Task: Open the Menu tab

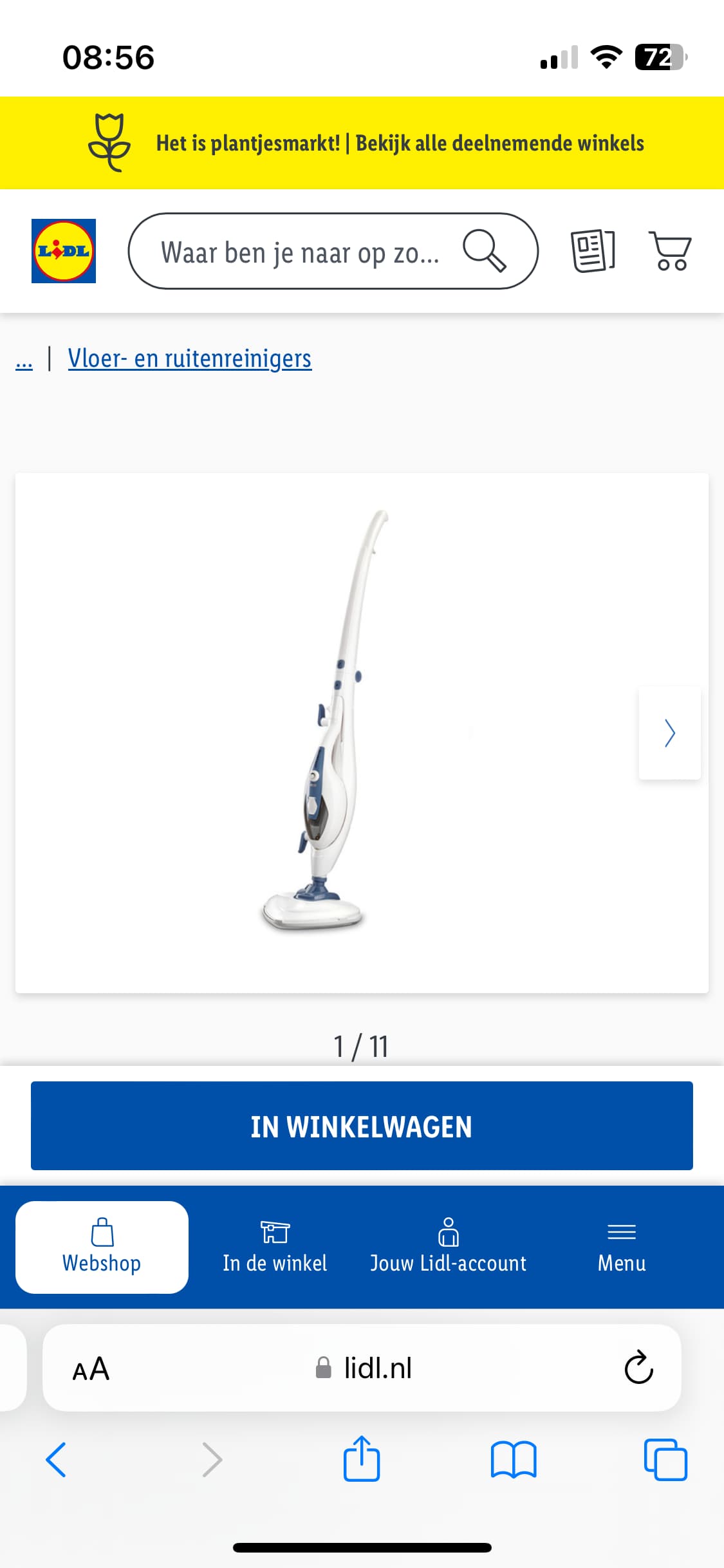Action: point(622,1247)
